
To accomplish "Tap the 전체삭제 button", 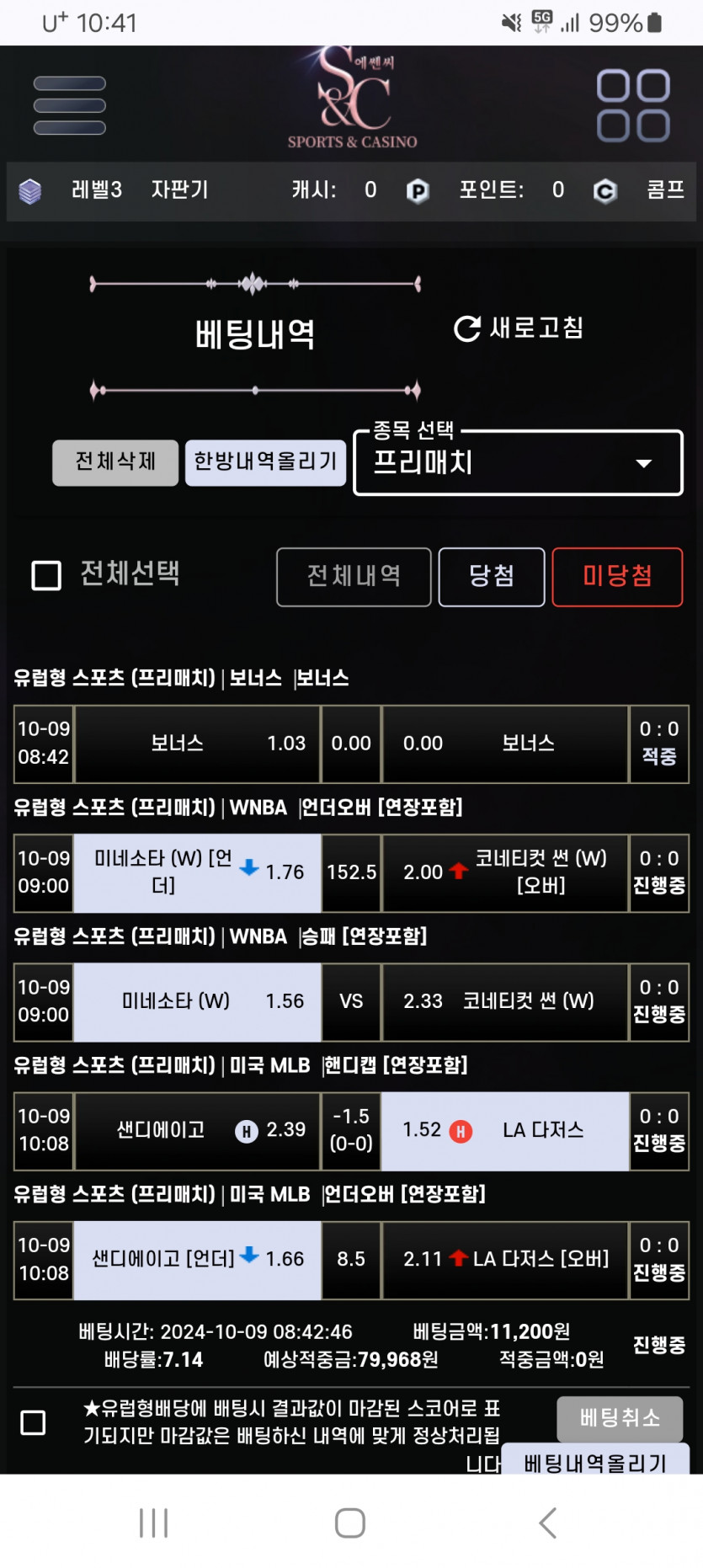I will (115, 462).
